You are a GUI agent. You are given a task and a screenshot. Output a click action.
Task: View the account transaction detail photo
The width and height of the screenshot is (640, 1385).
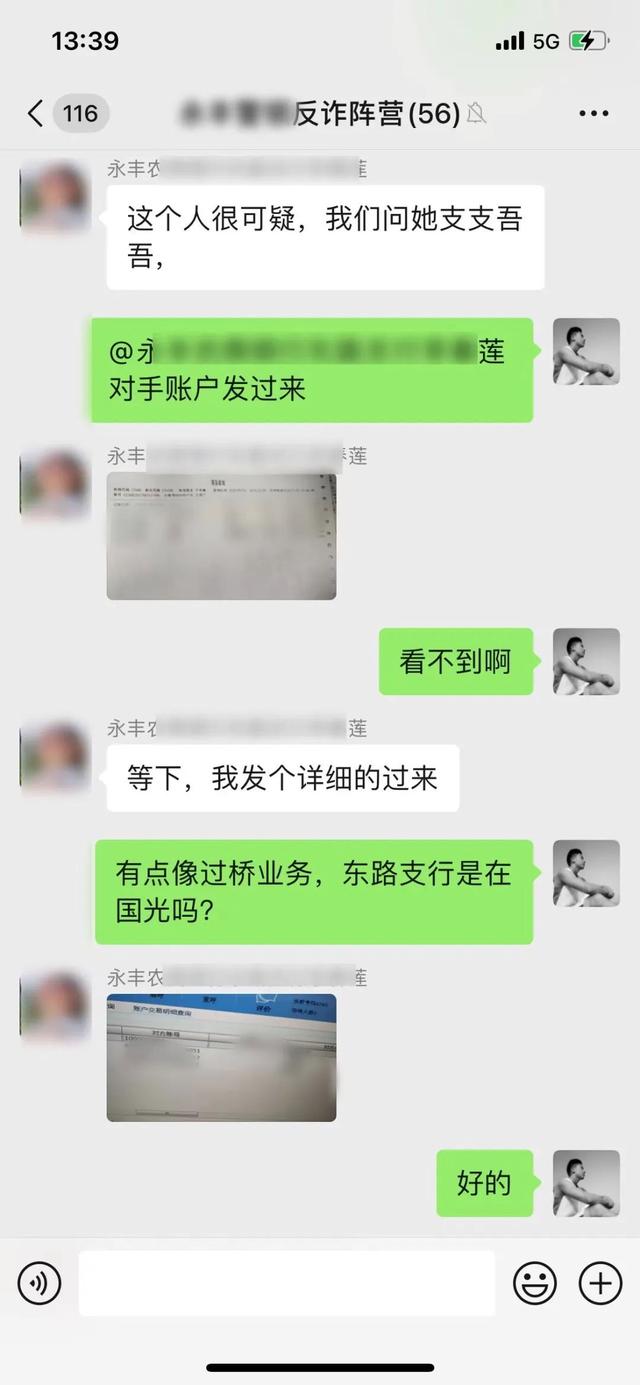[x=221, y=1057]
